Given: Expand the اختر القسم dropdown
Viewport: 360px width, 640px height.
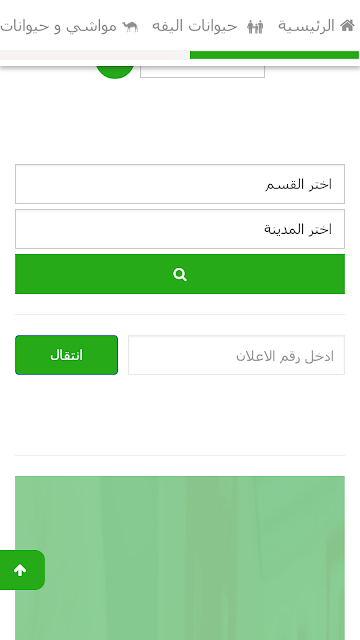Looking at the screenshot, I should coord(180,184).
